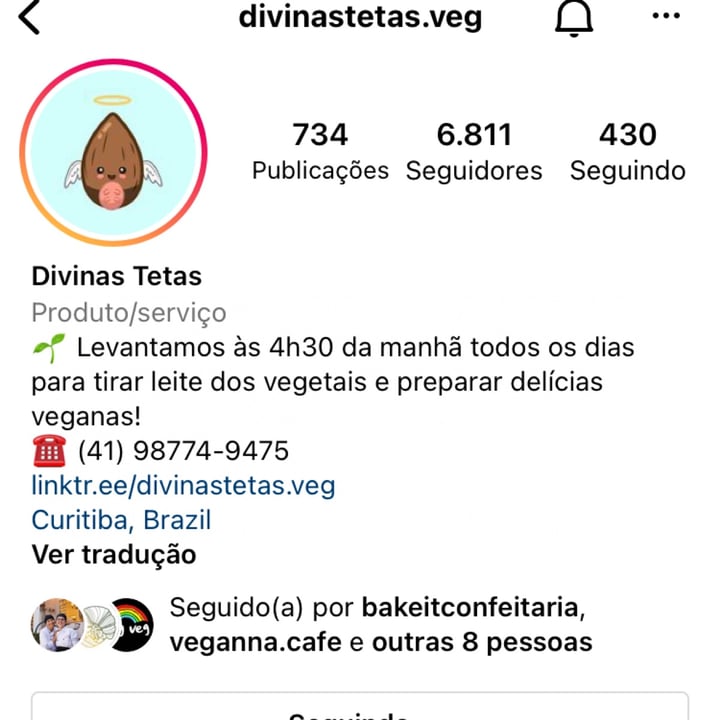This screenshot has width=720, height=720.
Task: Open the linktr.ee/divinastetas.veg link
Action: point(183,486)
